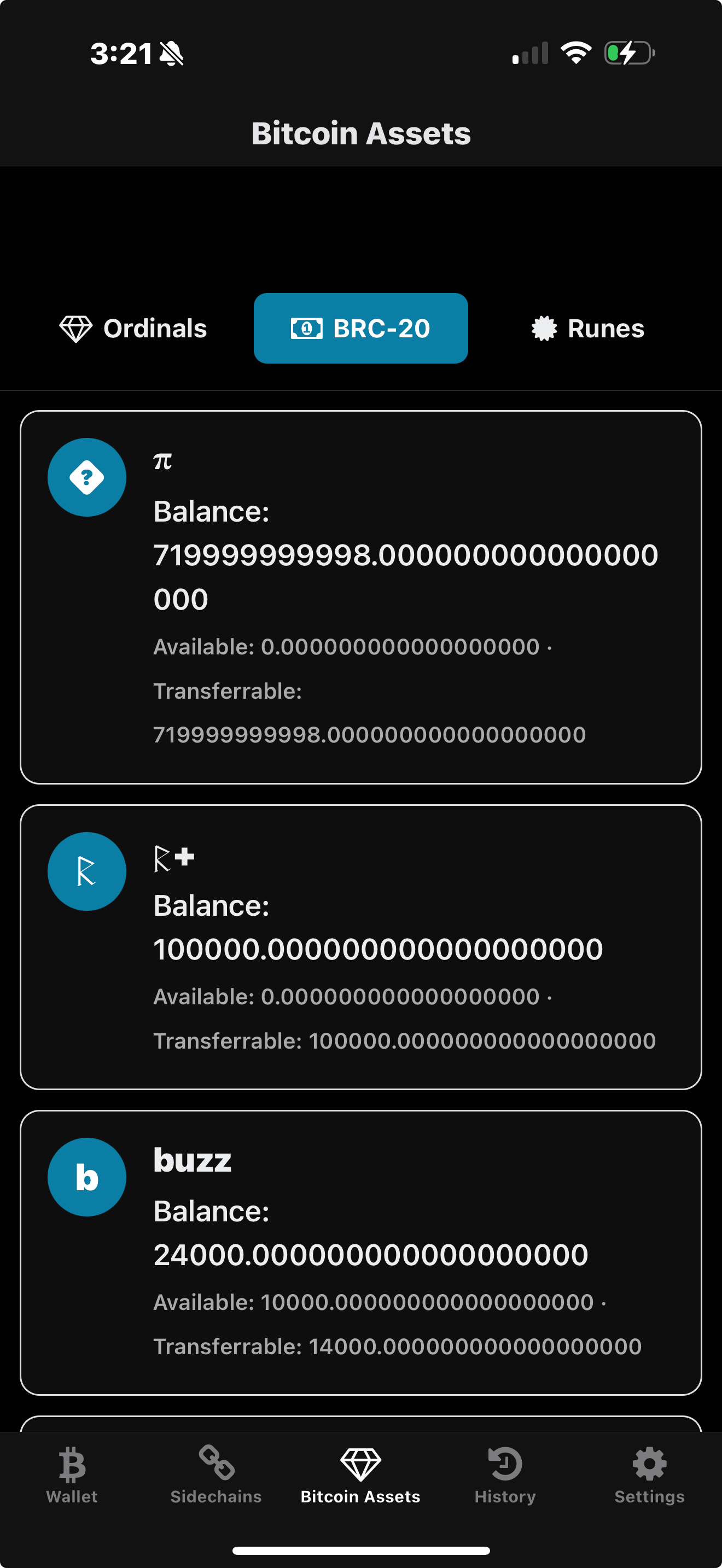
Task: Open the π token card
Action: tap(360, 597)
